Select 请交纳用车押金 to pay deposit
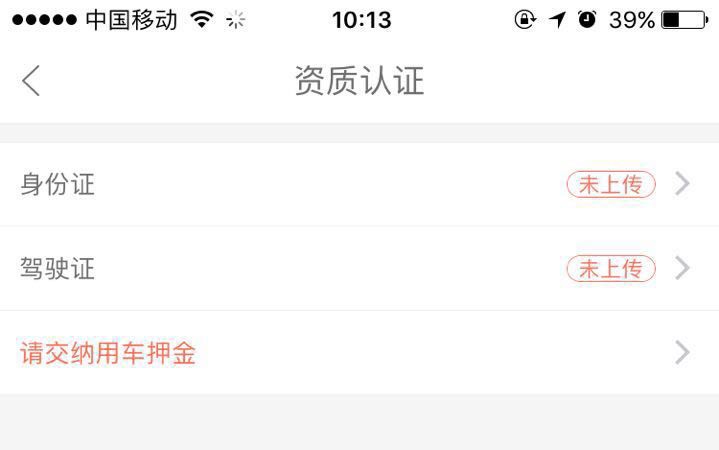The image size is (719, 450). pyautogui.click(x=359, y=353)
